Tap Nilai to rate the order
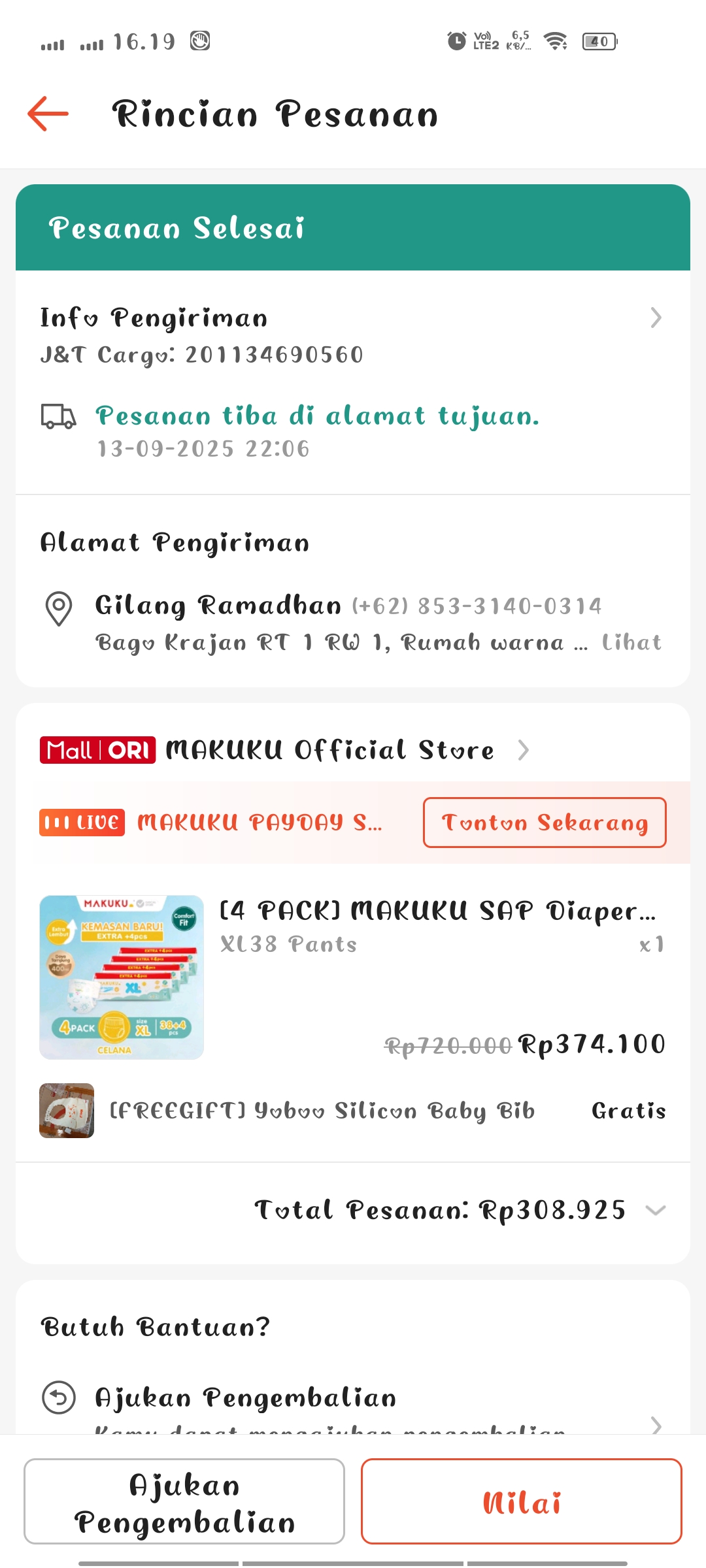 pos(521,1501)
